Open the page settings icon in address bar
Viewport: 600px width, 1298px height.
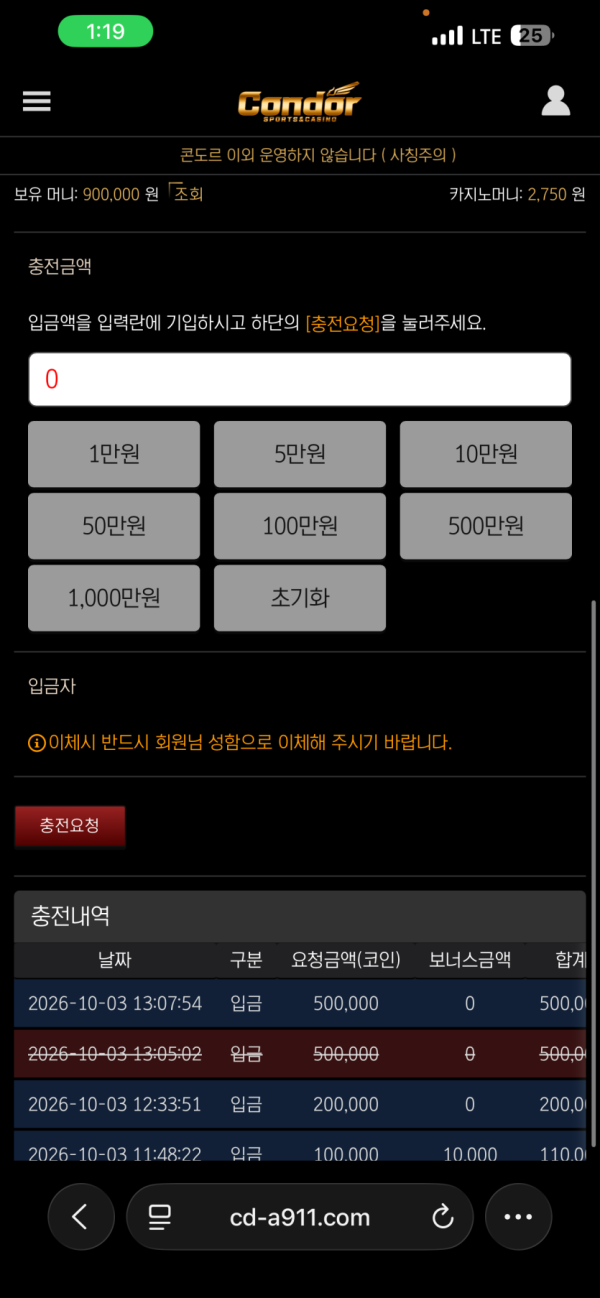(x=160, y=1217)
